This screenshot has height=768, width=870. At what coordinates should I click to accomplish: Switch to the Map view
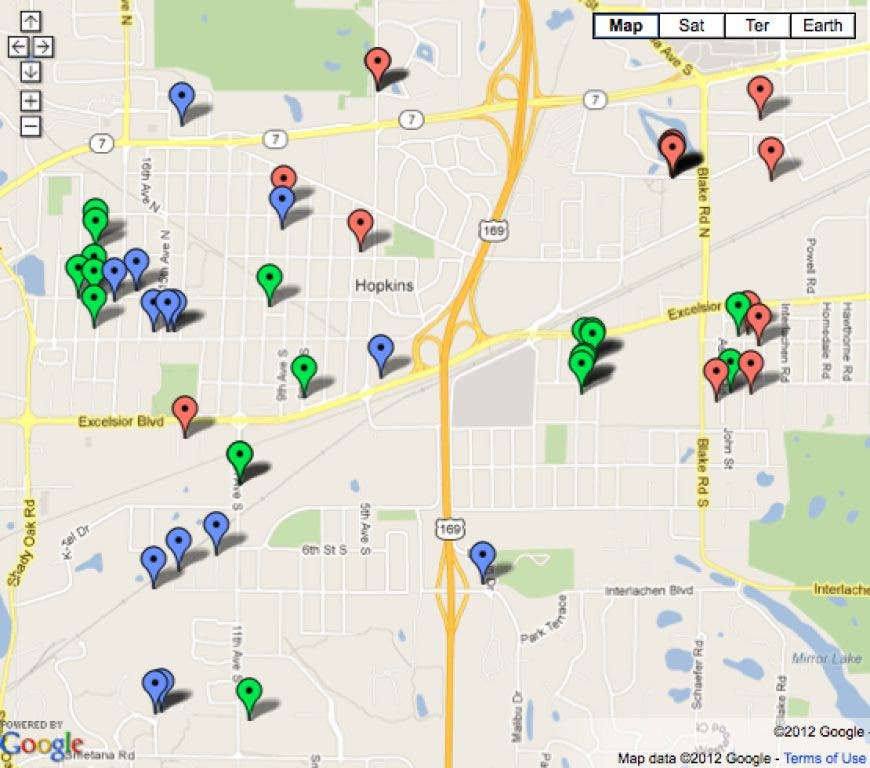[626, 26]
